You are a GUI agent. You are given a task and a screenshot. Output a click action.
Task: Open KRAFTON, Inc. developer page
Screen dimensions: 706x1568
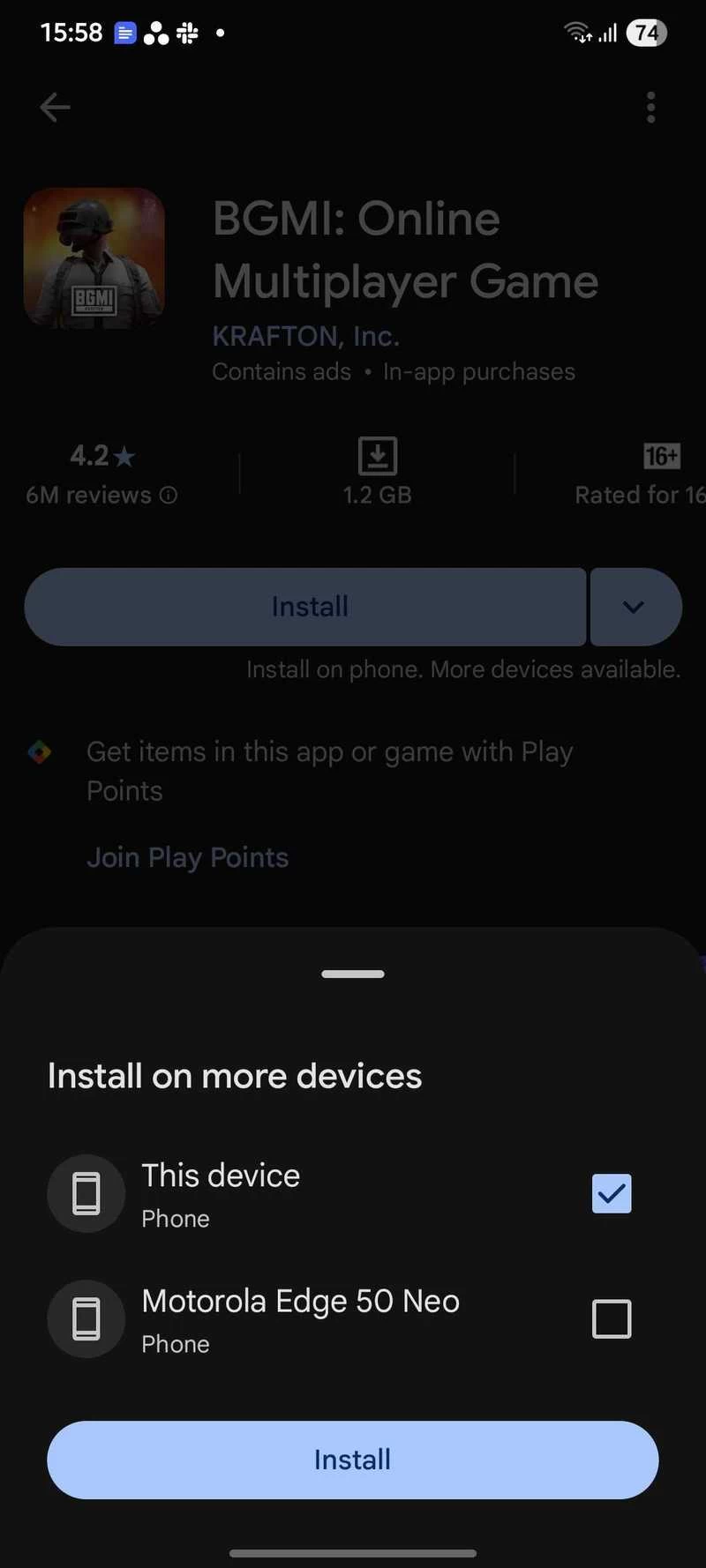(305, 336)
